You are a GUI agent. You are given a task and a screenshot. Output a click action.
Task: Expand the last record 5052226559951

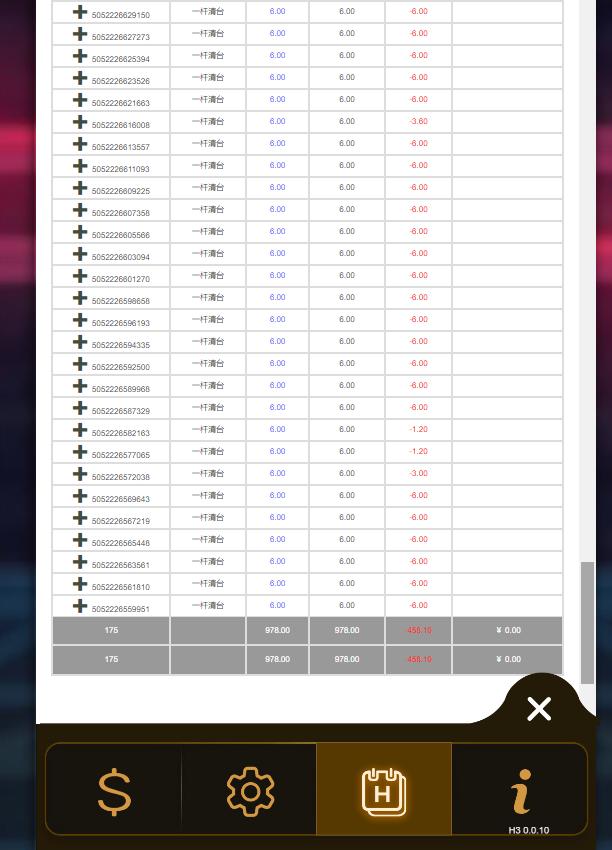coord(80,606)
